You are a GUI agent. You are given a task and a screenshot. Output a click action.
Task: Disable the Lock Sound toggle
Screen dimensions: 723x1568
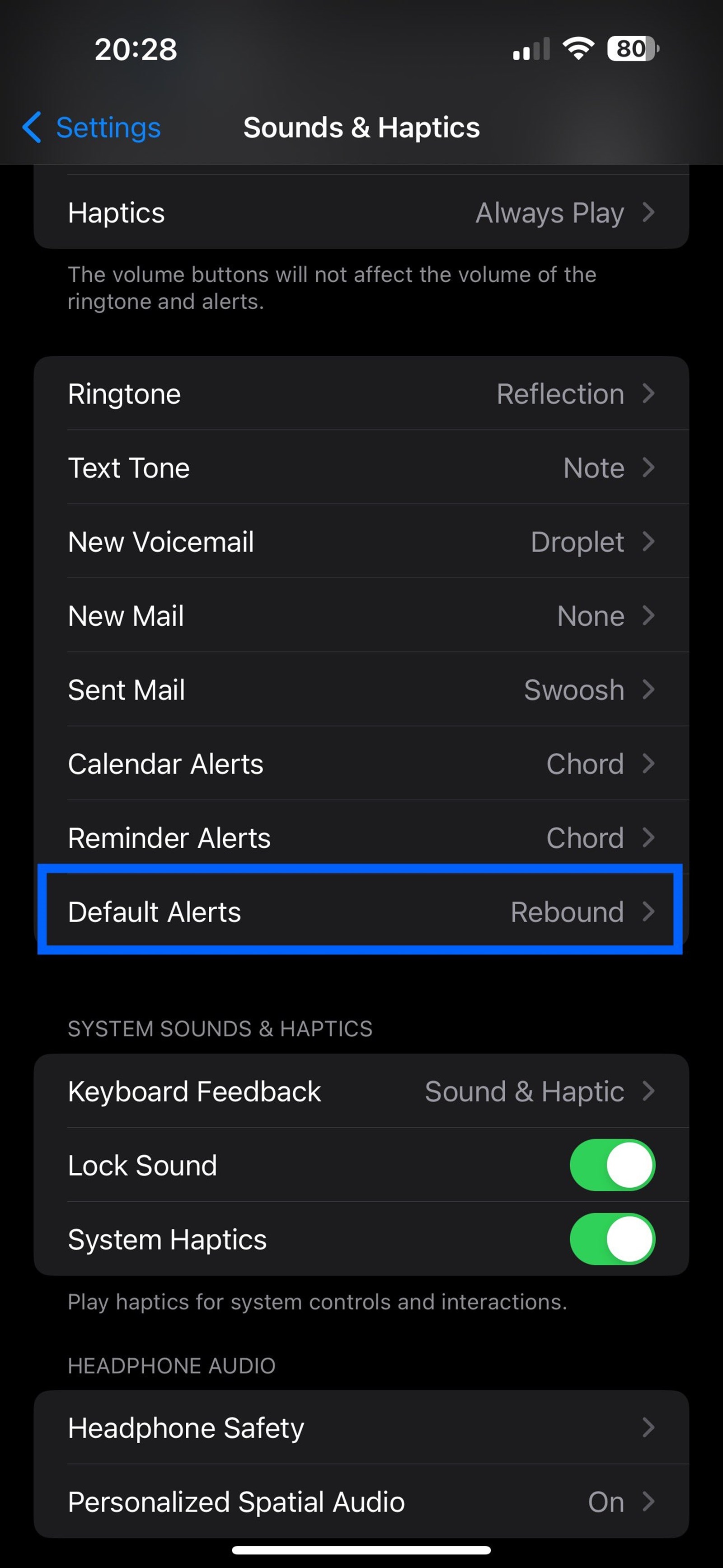[x=612, y=1165]
